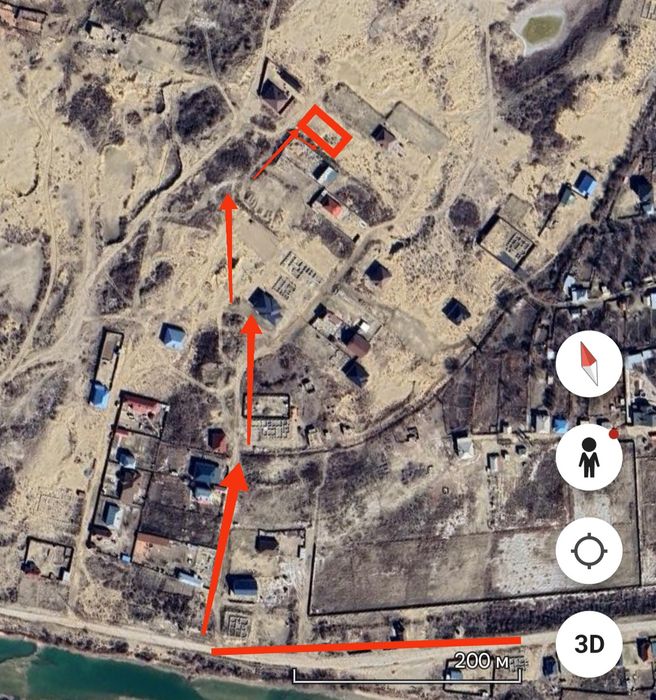Screen dimensions: 656x700
Task: Switch the map to 3D view
Action: (x=589, y=643)
